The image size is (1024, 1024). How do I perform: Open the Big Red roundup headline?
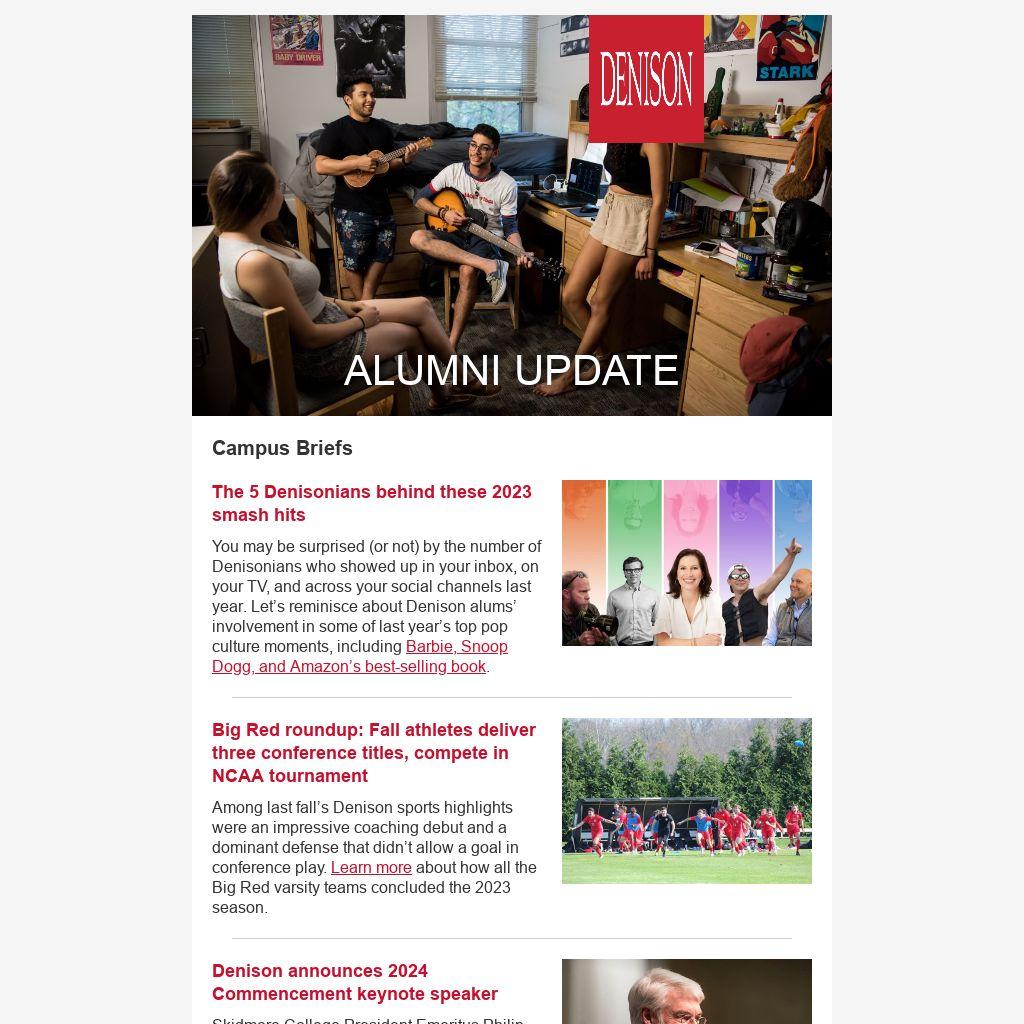pyautogui.click(x=373, y=752)
